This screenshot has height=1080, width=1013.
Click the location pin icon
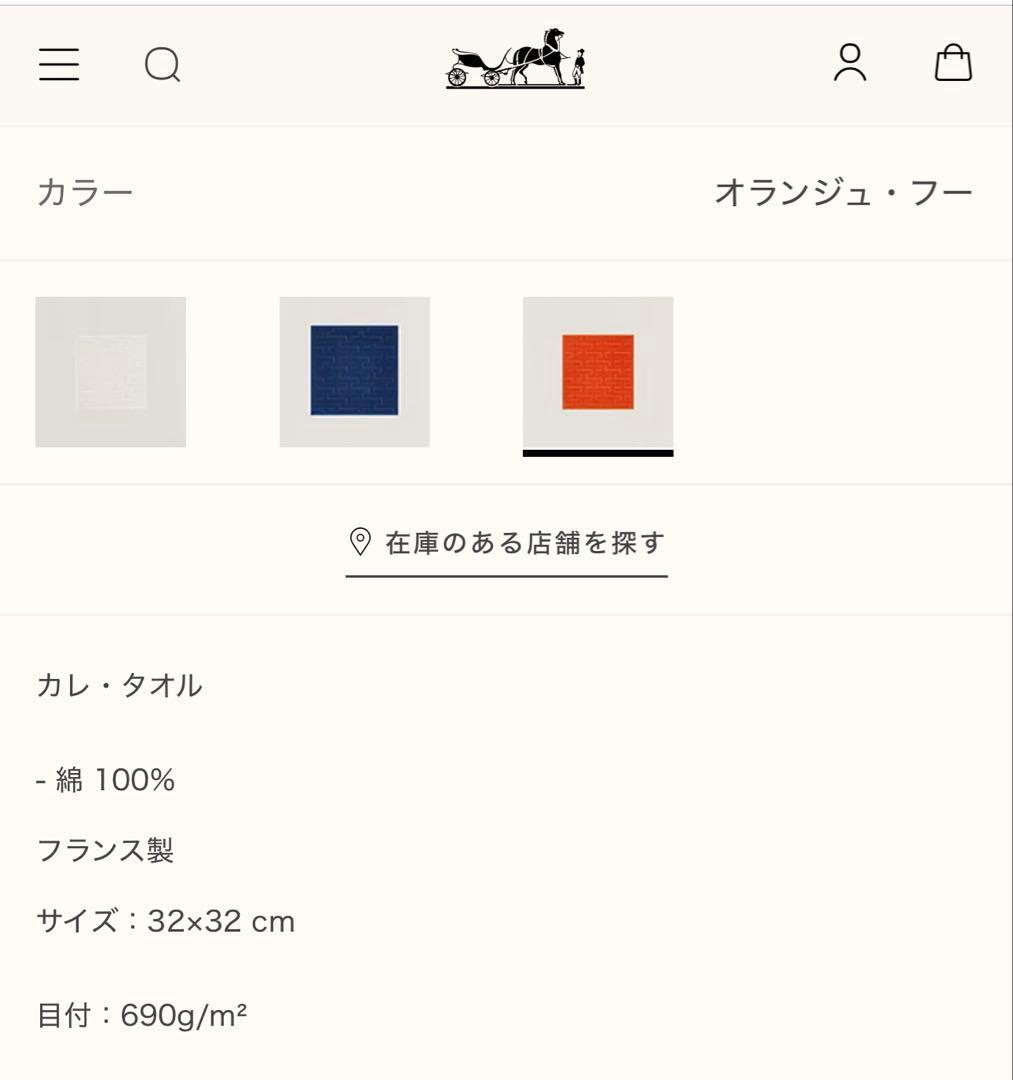click(x=360, y=544)
